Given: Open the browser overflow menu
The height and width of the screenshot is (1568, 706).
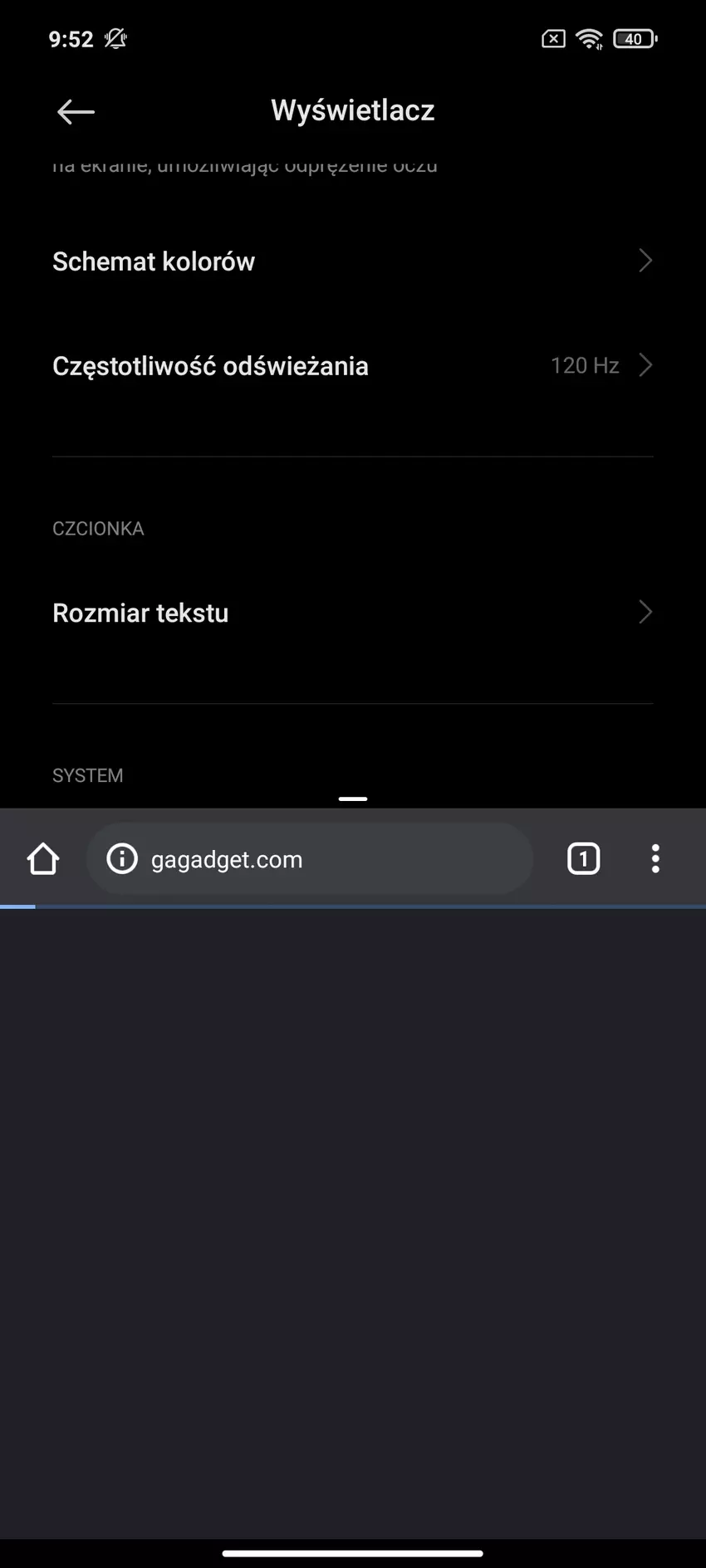Looking at the screenshot, I should [655, 859].
